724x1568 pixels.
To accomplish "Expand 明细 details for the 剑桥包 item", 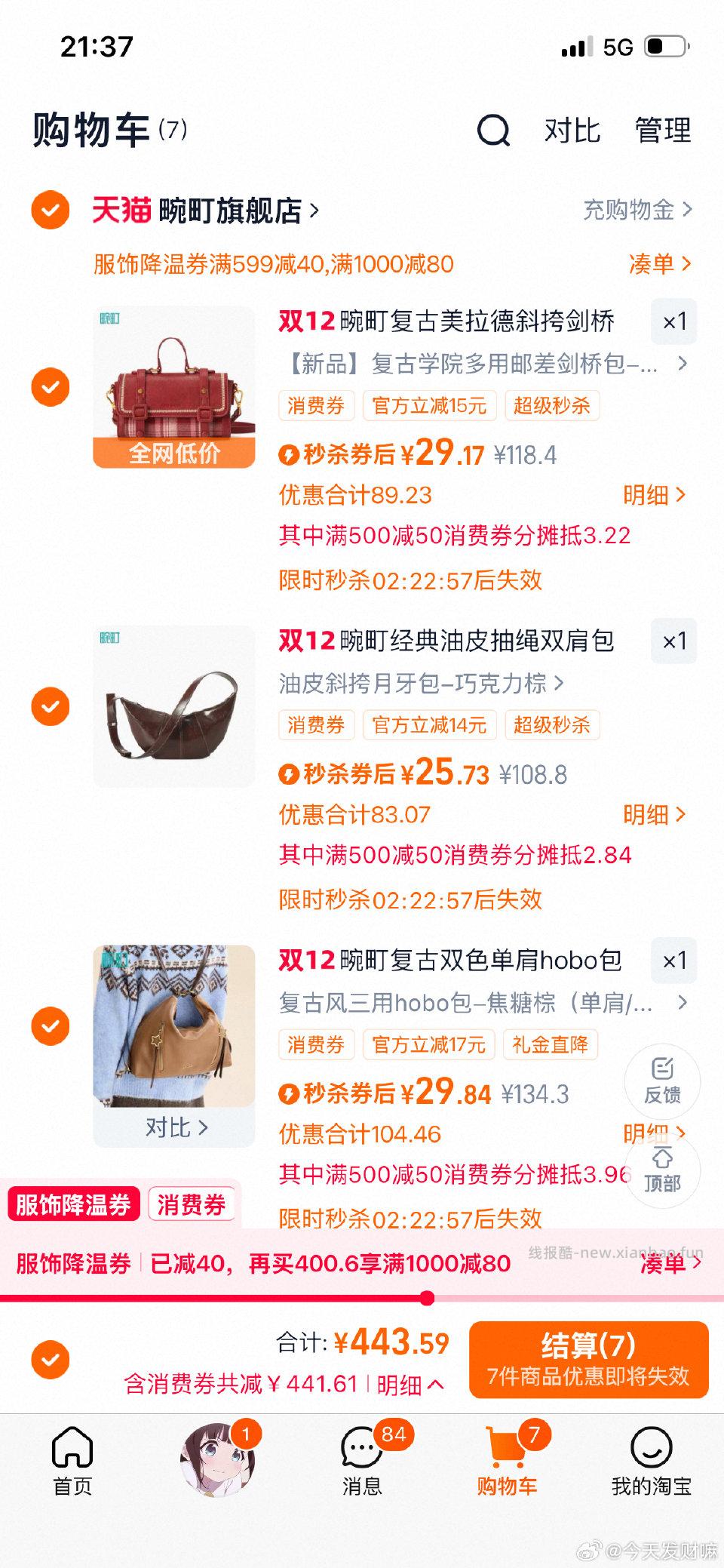I will (x=653, y=496).
